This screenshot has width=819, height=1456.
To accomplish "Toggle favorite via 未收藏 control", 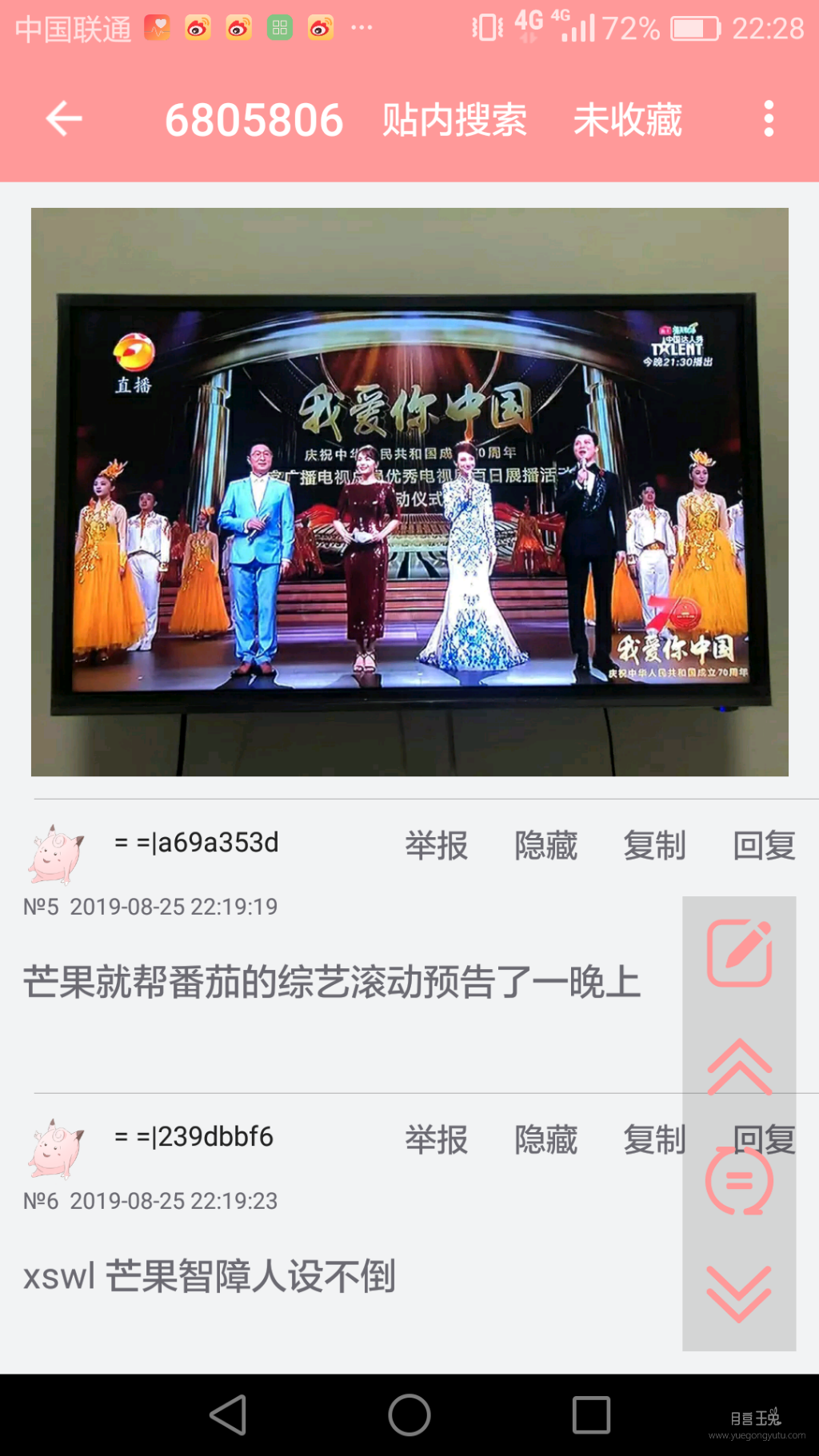I will (627, 120).
